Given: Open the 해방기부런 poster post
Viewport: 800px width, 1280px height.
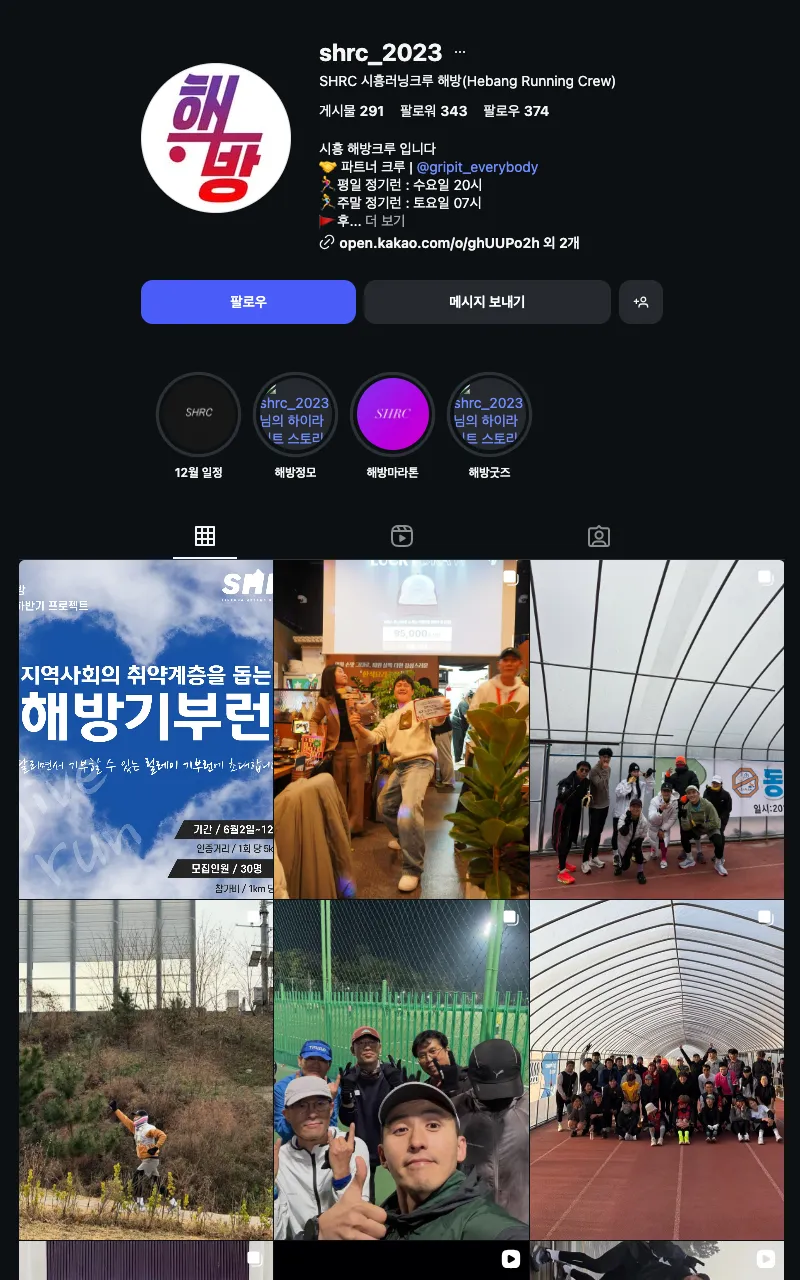Looking at the screenshot, I should [146, 729].
